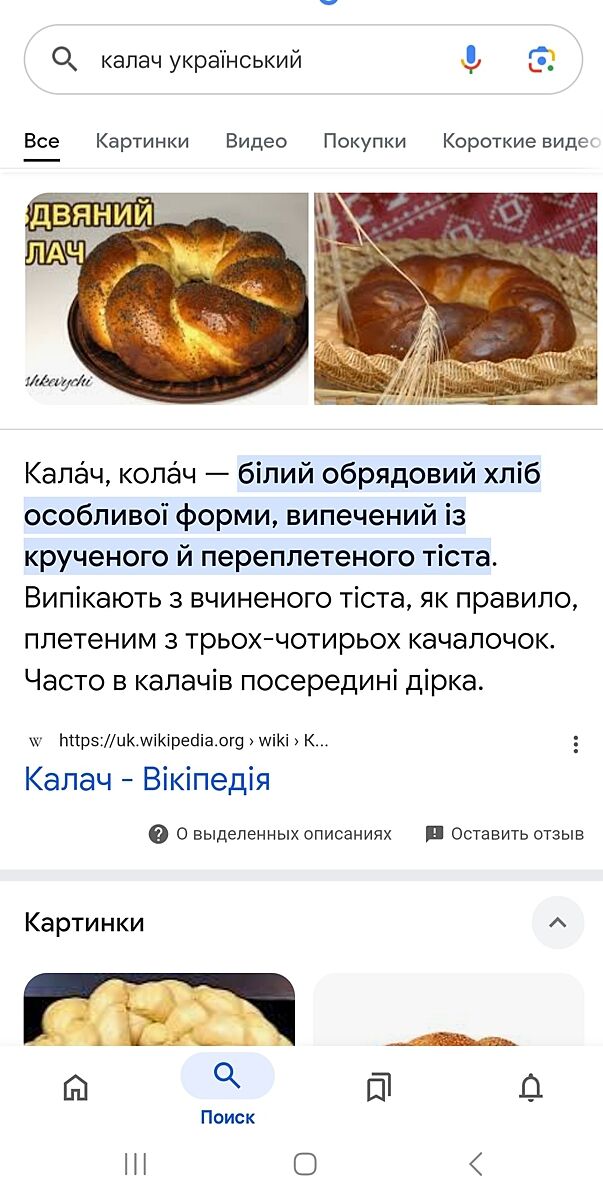The height and width of the screenshot is (1200, 603).
Task: Switch to the Картинки tab
Action: coord(142,141)
